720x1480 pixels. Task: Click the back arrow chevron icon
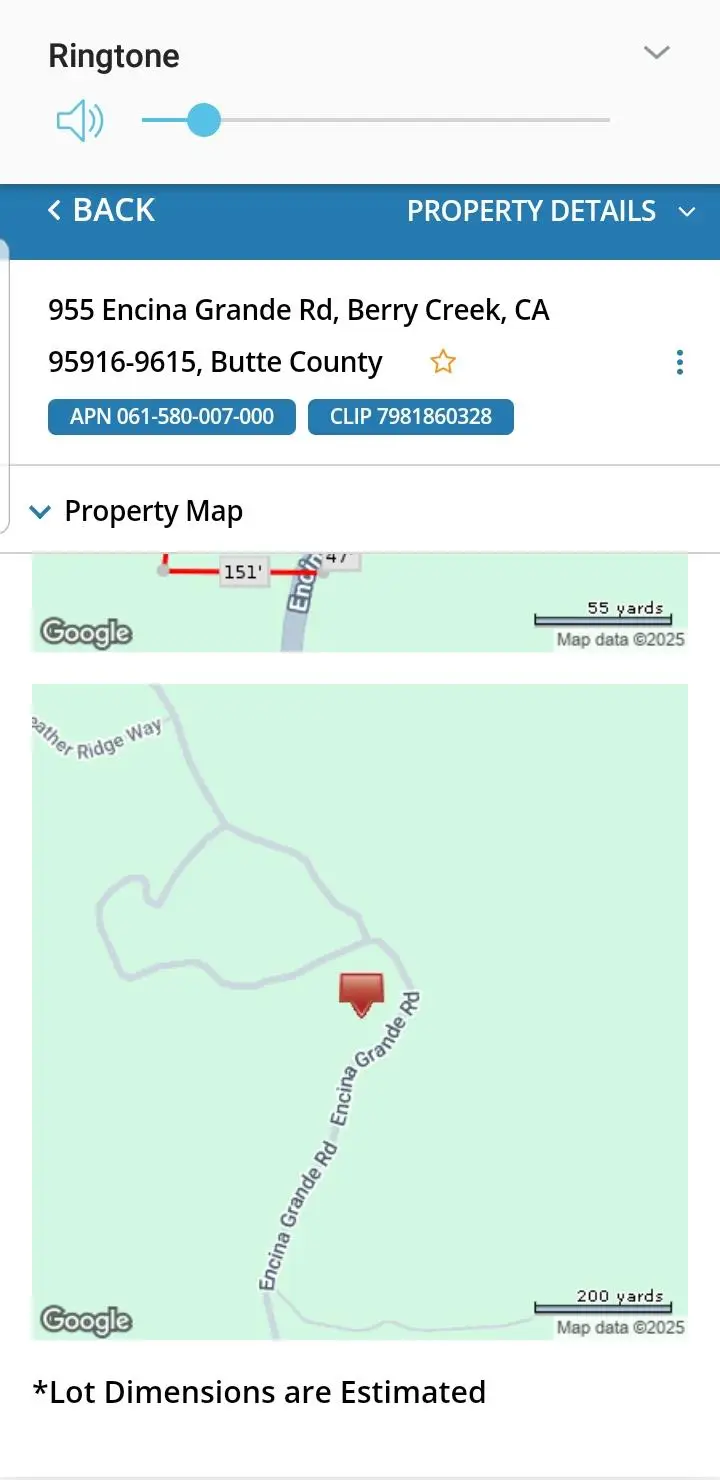(x=54, y=210)
